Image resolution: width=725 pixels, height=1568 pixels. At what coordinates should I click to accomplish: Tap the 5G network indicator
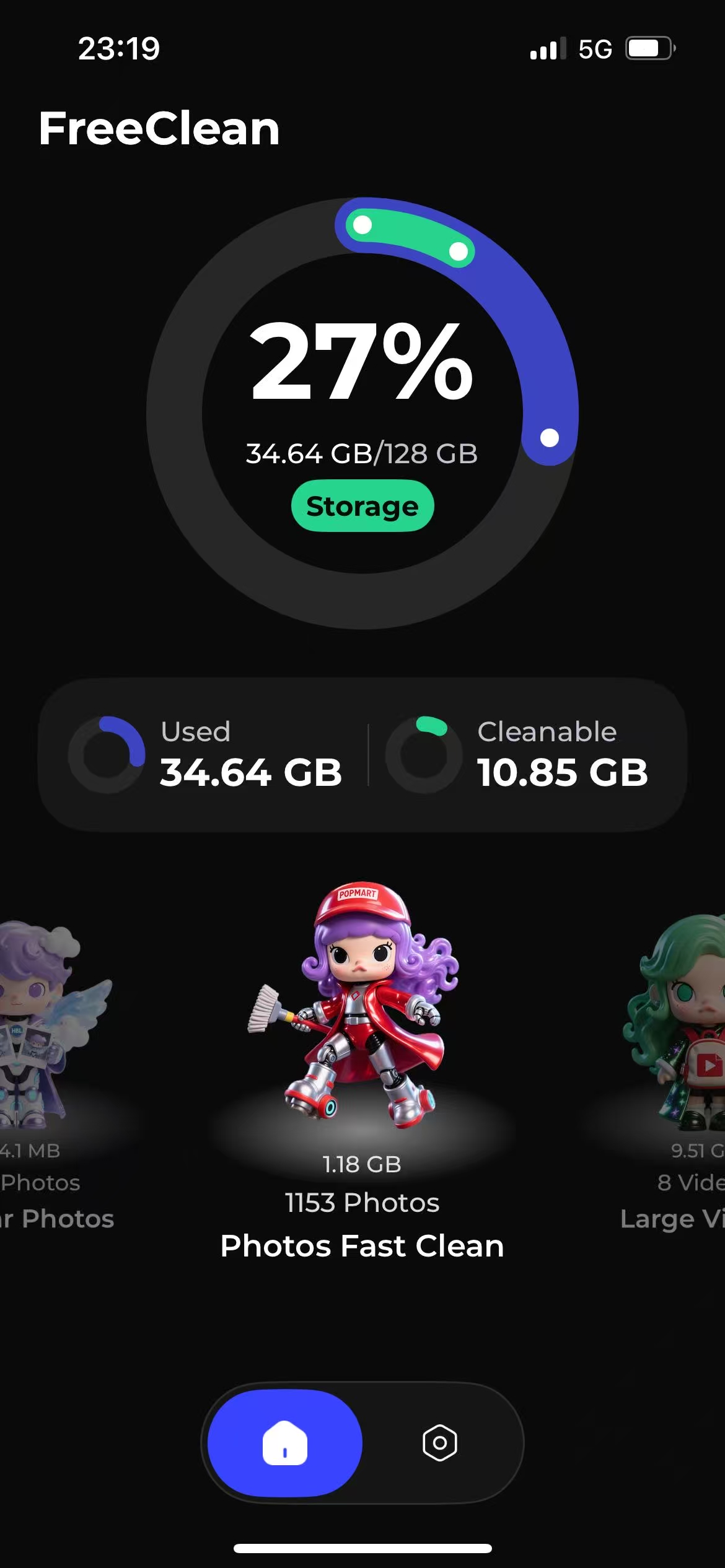coord(594,48)
